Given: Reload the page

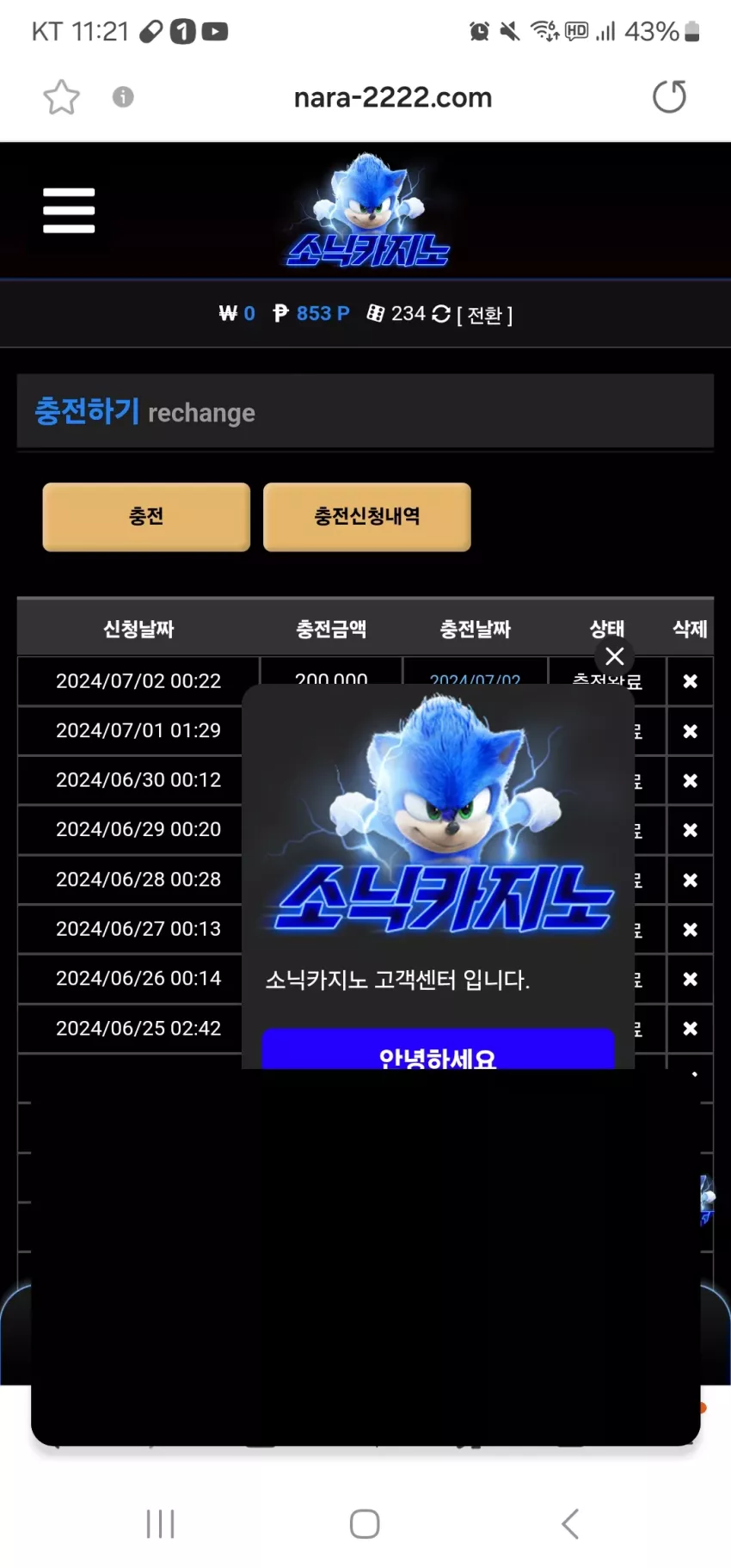Looking at the screenshot, I should click(669, 96).
